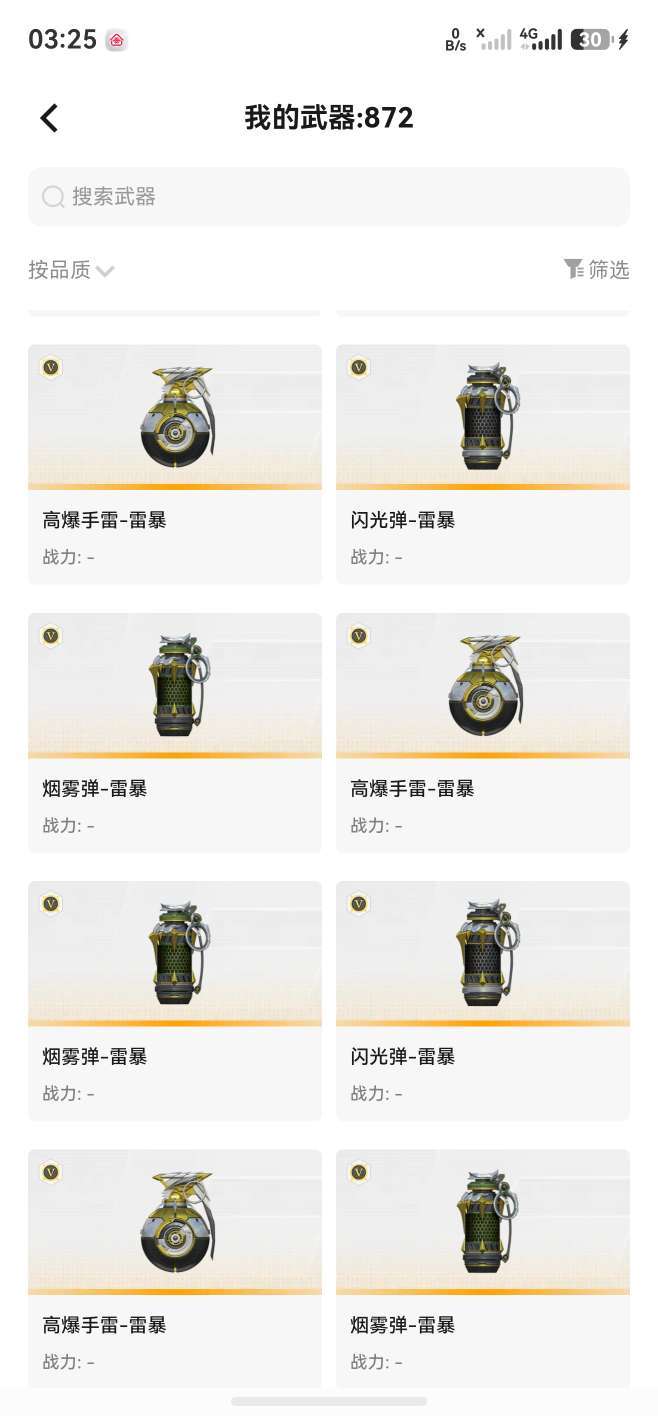Tap the 搜索武器 search field
Image resolution: width=658 pixels, height=1416 pixels.
point(329,197)
